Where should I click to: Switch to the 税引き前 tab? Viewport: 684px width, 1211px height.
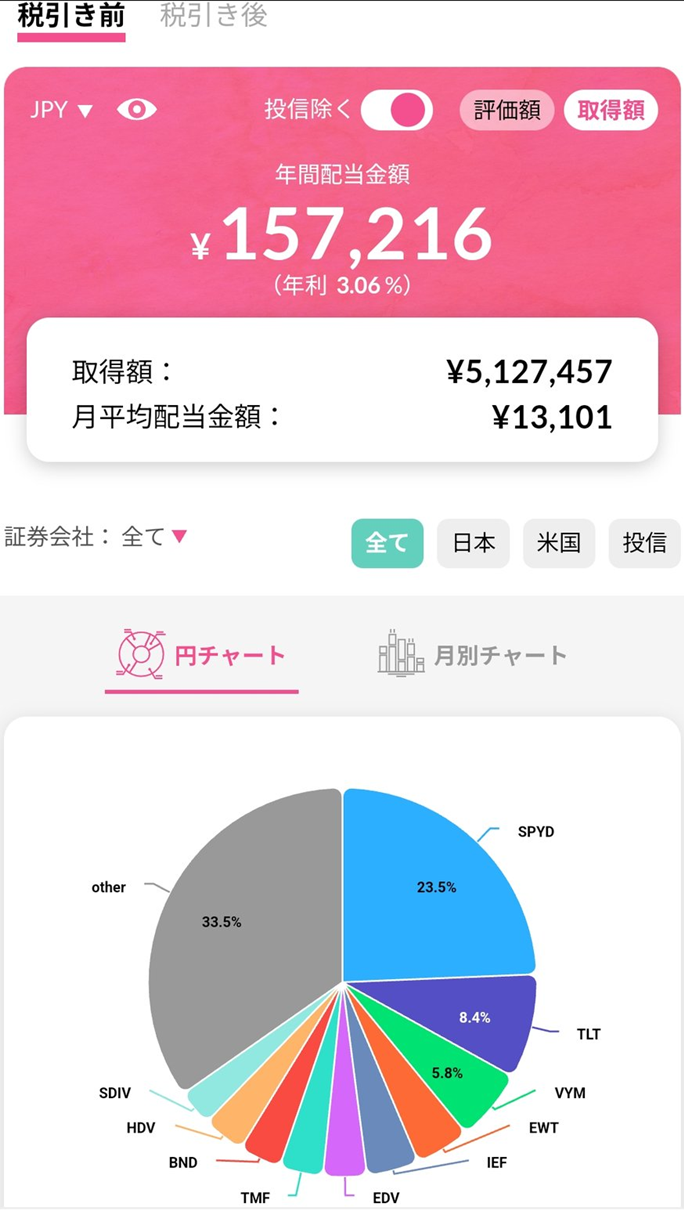click(x=71, y=17)
